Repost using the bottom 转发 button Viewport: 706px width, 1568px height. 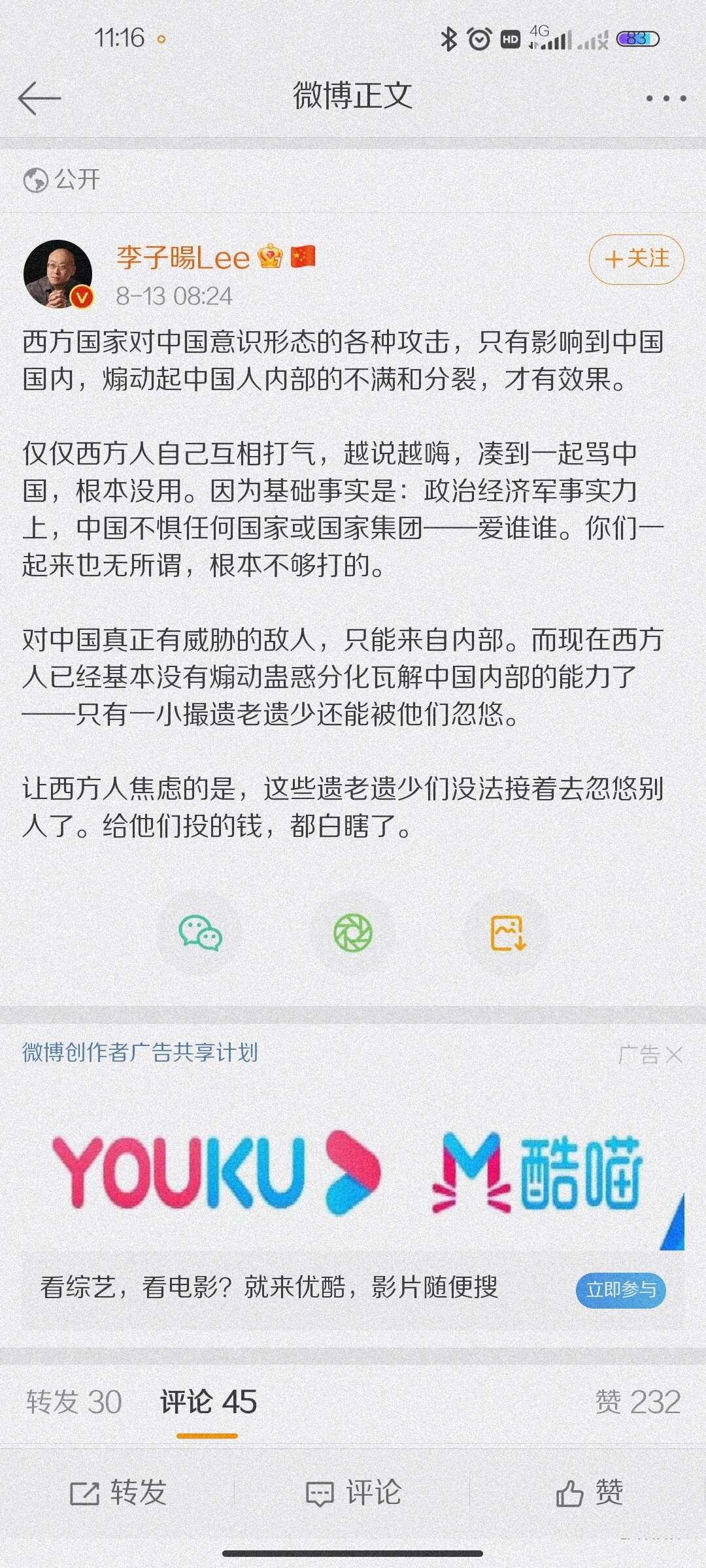[x=118, y=1494]
